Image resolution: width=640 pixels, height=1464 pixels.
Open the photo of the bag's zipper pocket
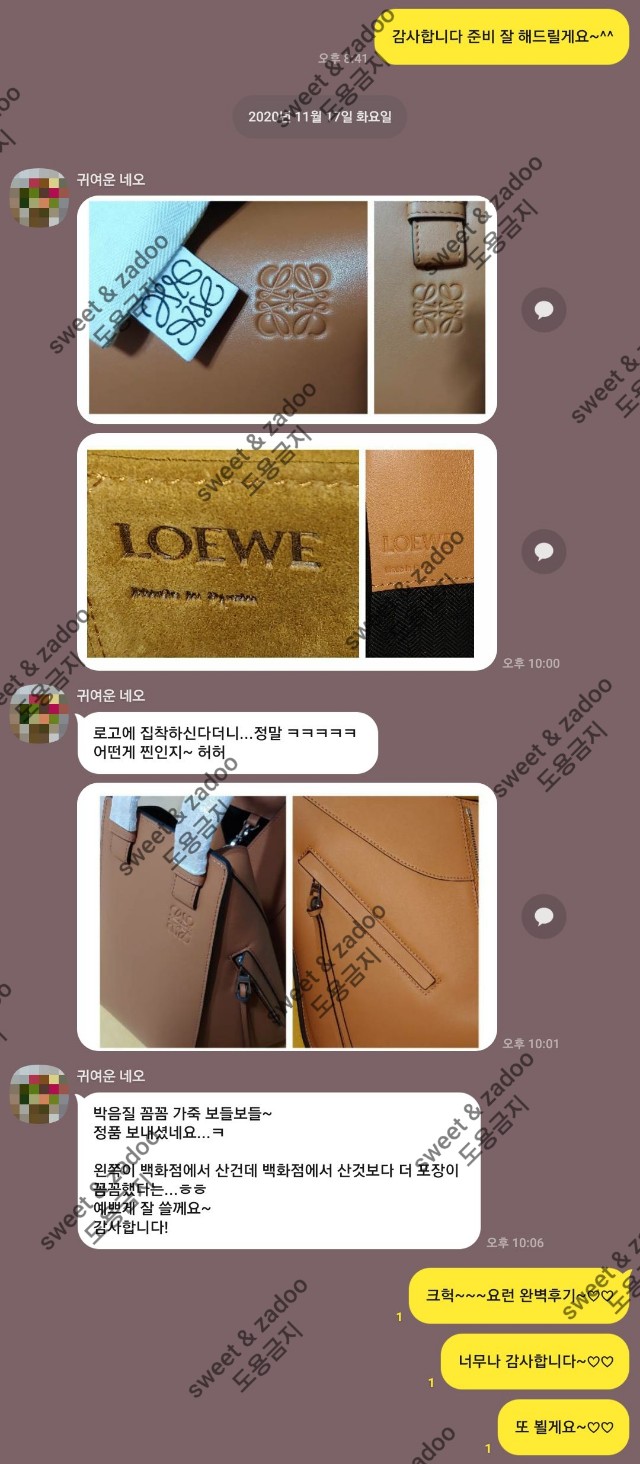pyautogui.click(x=385, y=921)
